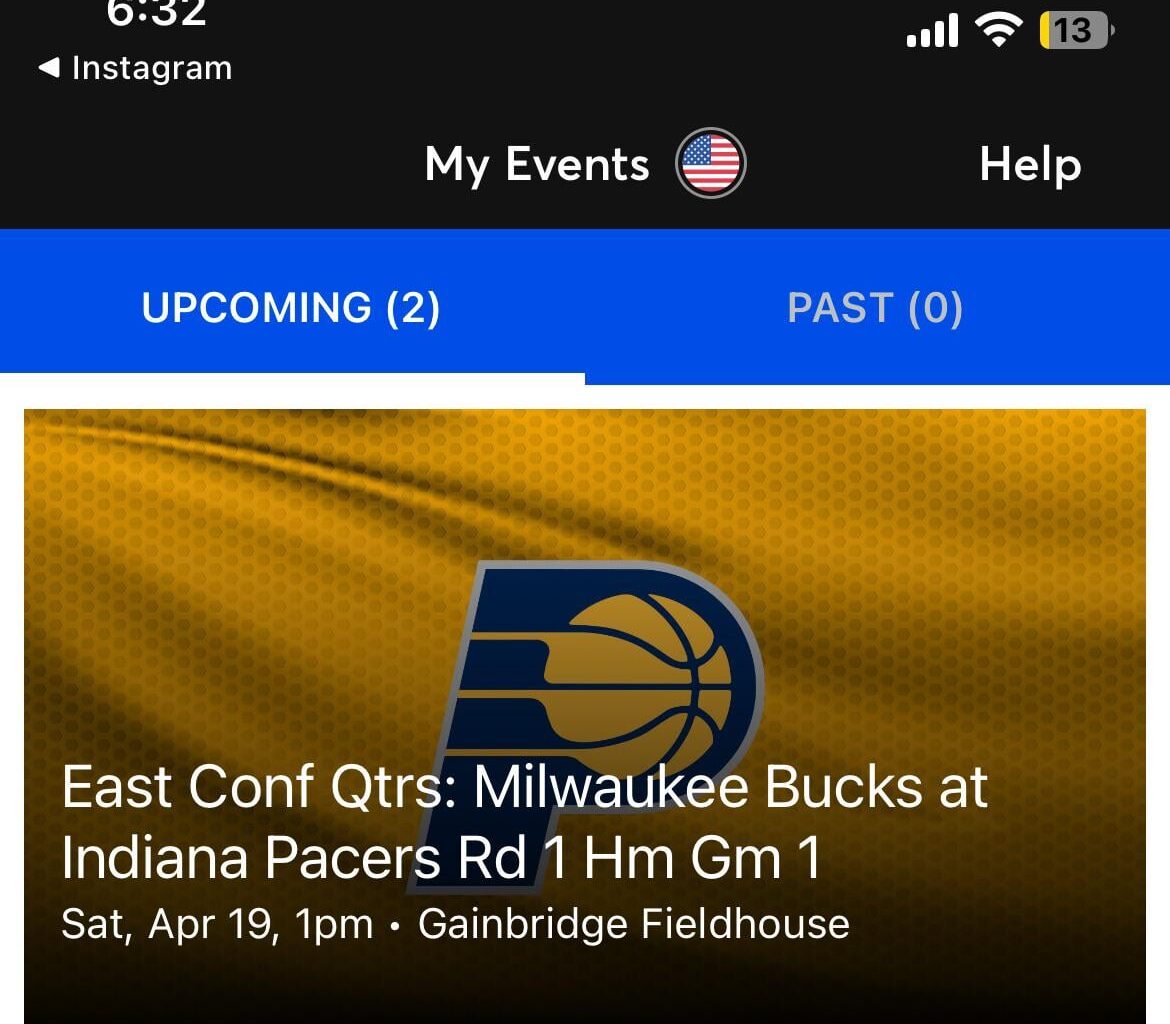Switch to the Past events tab
This screenshot has width=1170, height=1024.
pos(875,307)
